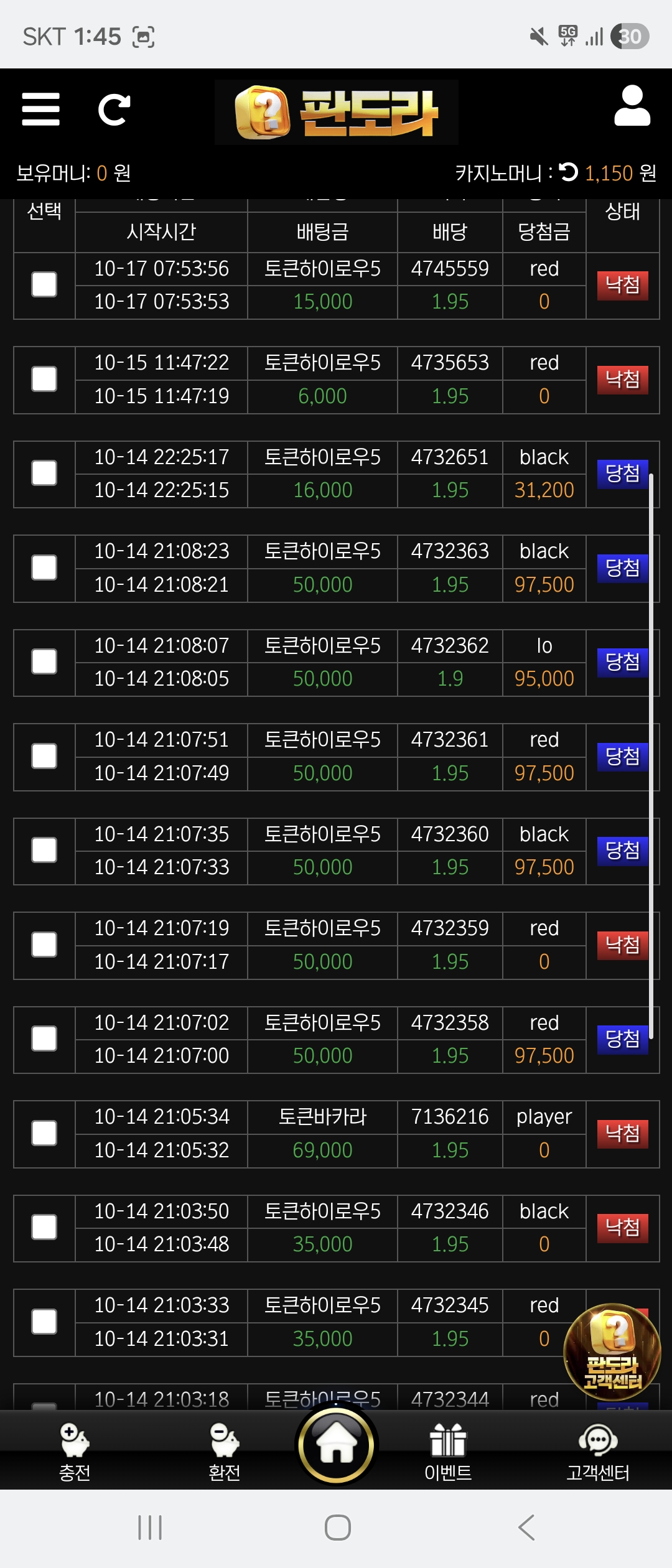Open the 판도라 고객센터 floating button
The image size is (672, 1568).
(x=612, y=1351)
